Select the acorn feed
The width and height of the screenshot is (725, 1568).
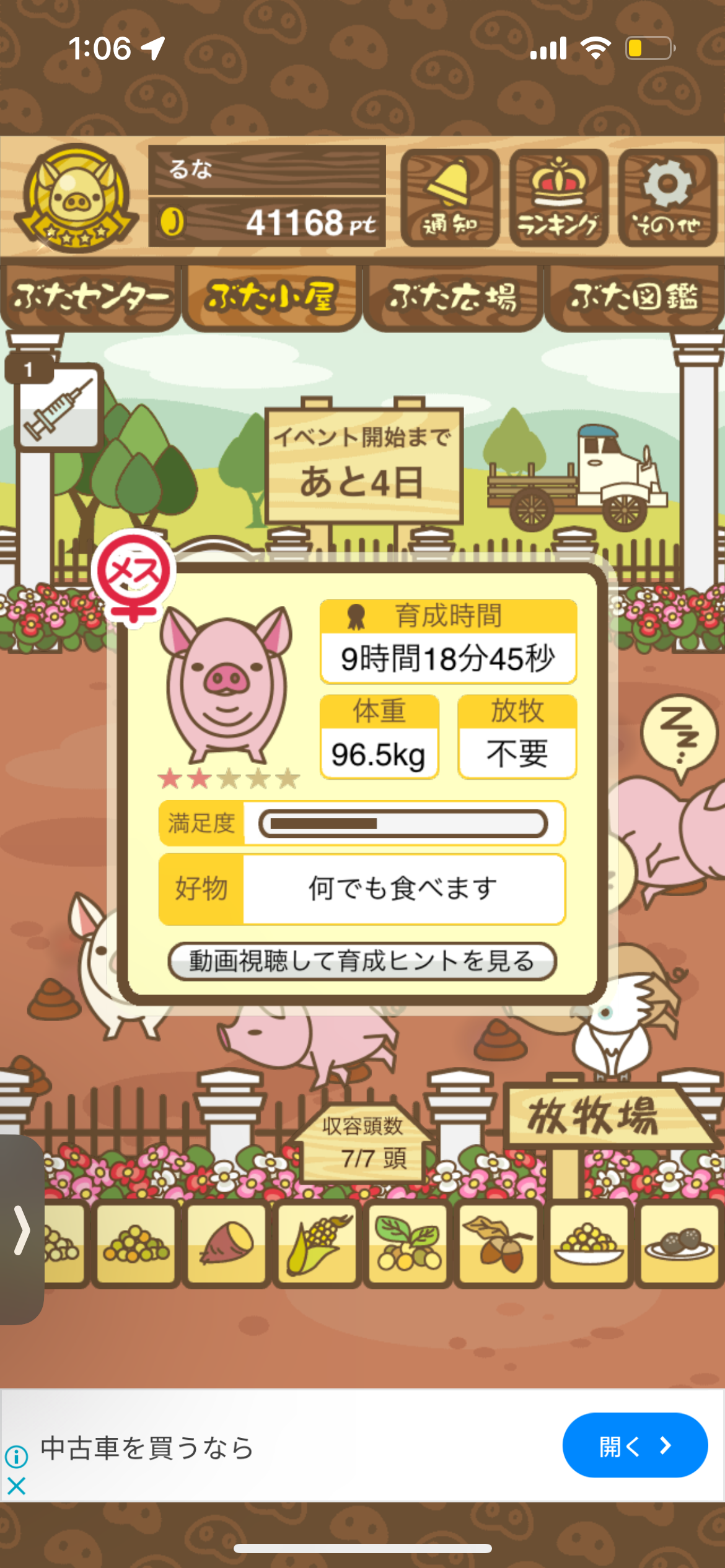pyautogui.click(x=498, y=1244)
